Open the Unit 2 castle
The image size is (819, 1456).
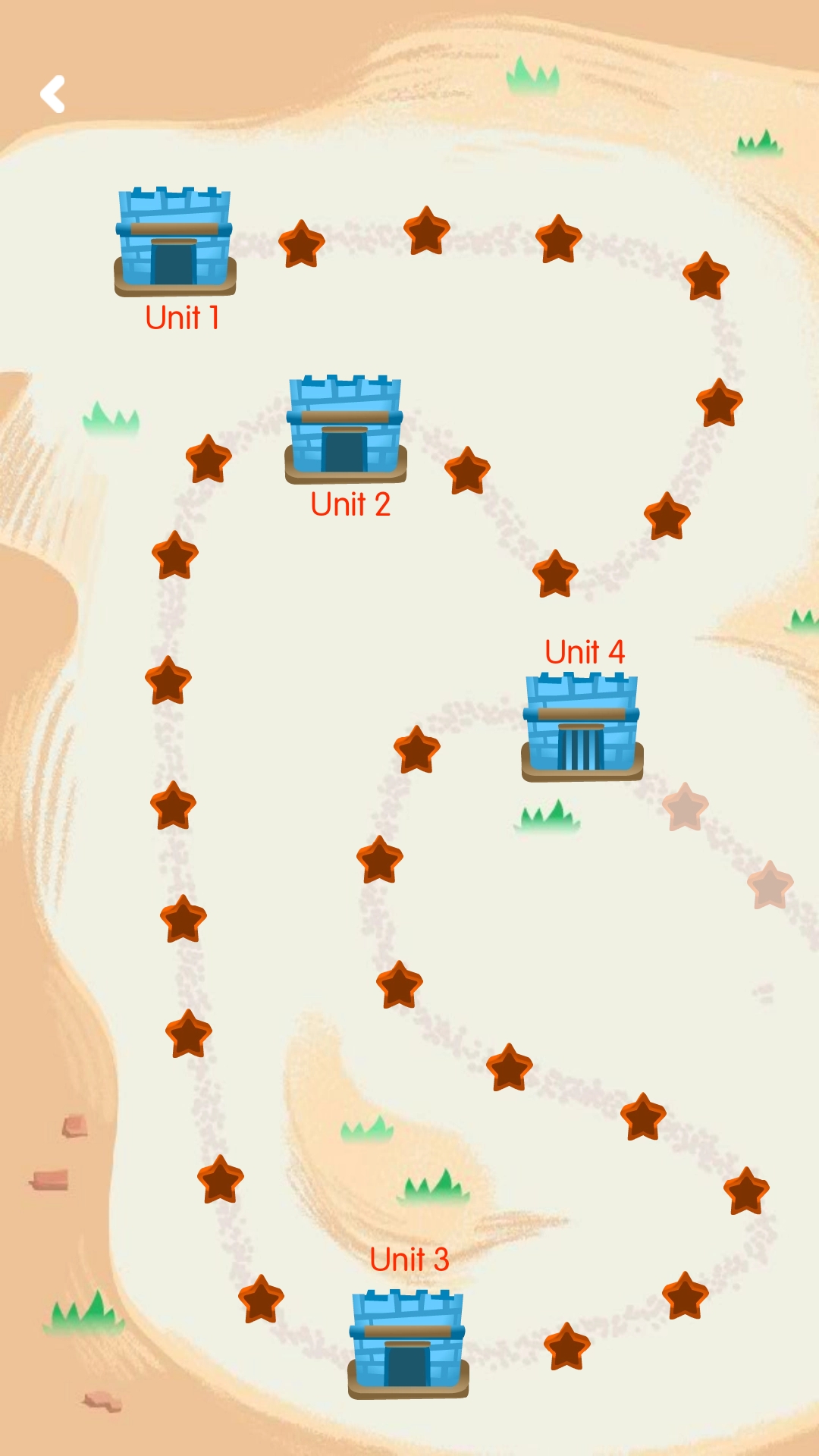point(346,429)
